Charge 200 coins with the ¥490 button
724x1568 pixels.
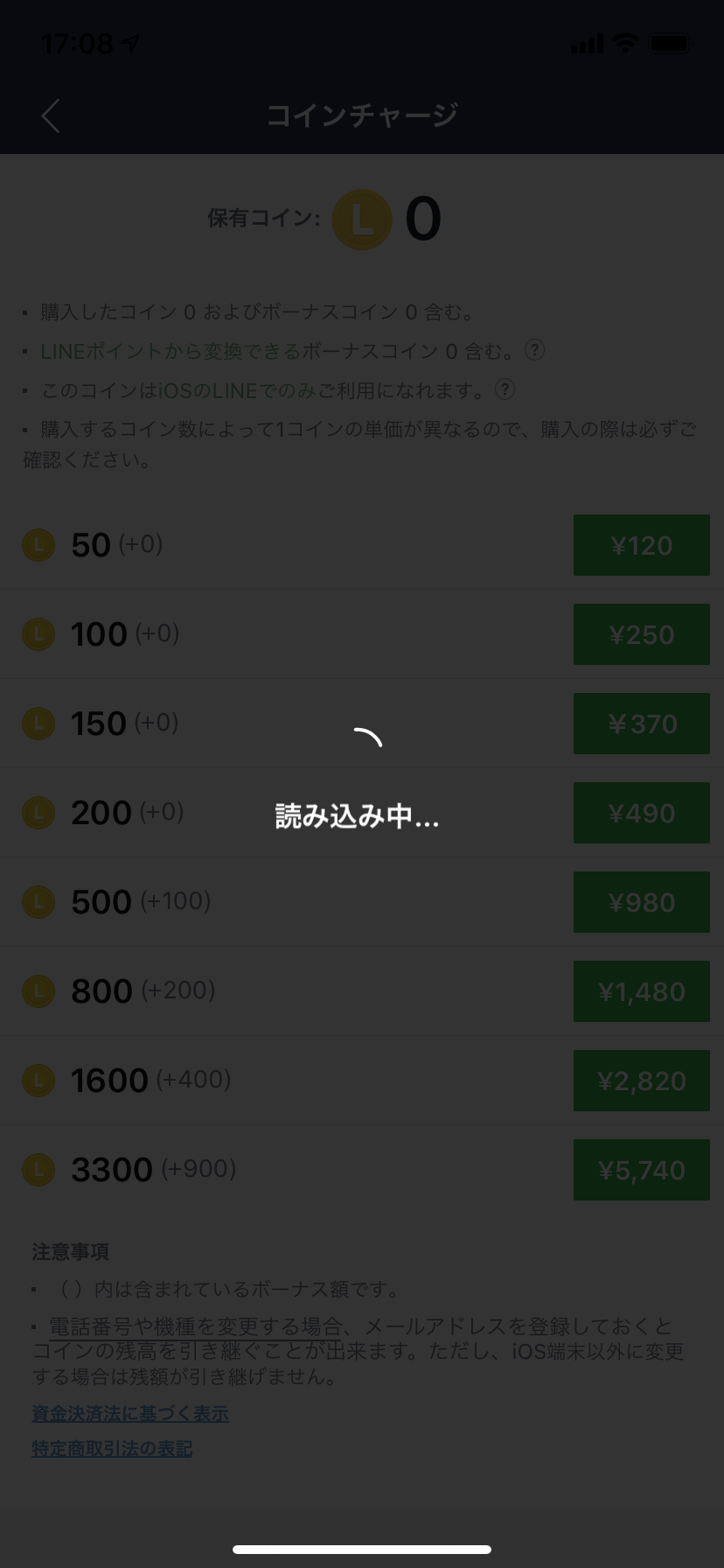coord(641,813)
